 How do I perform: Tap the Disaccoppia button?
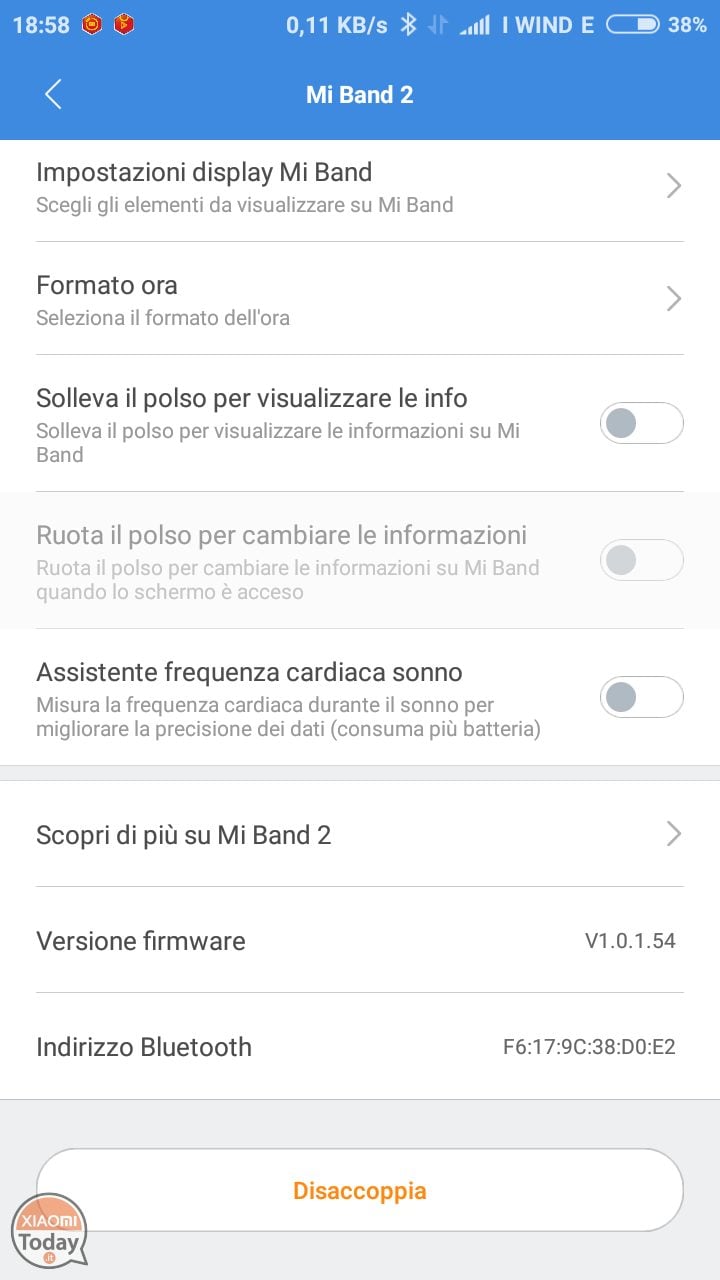[x=360, y=1190]
